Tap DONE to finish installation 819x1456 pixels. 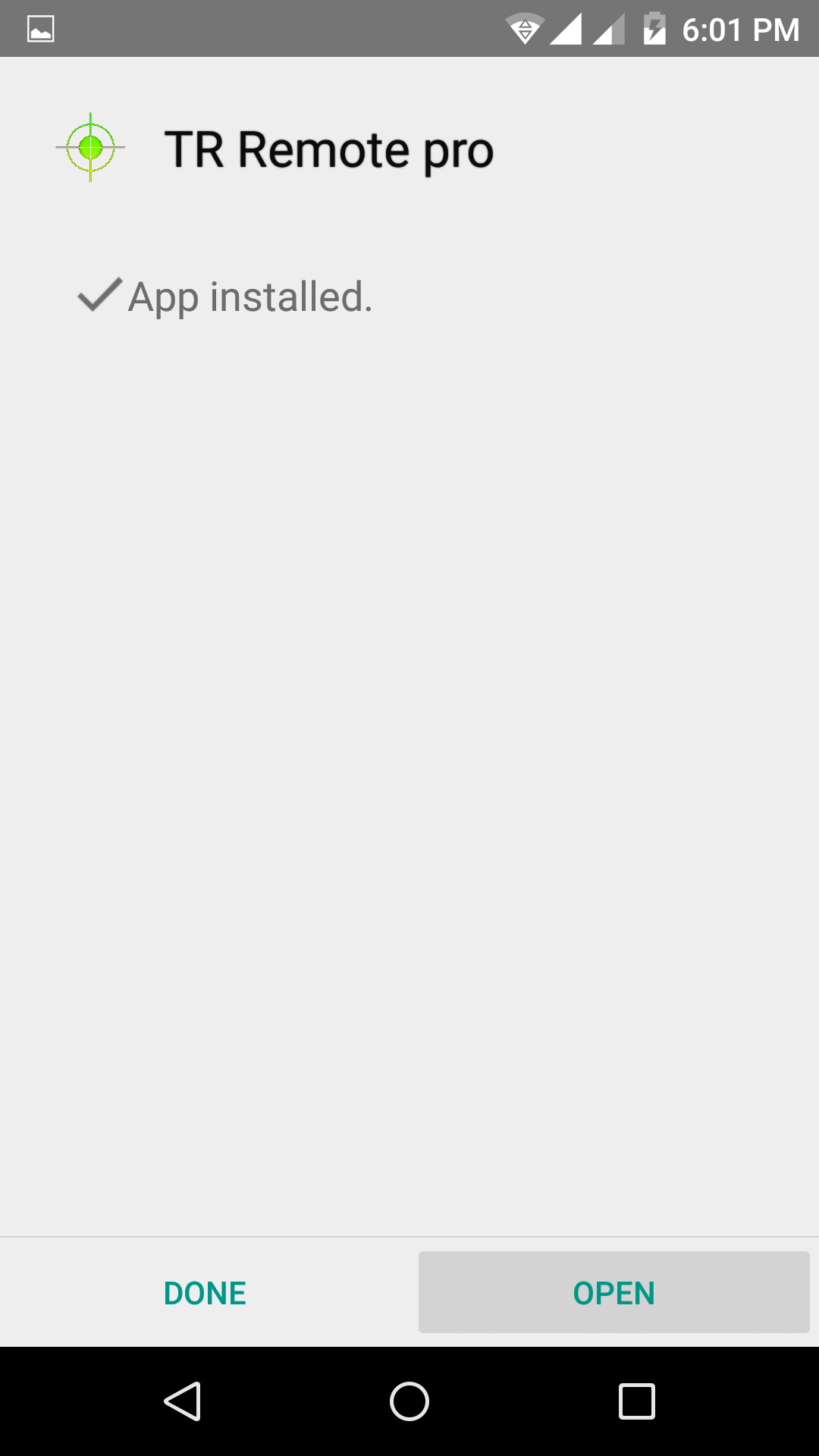(x=205, y=1293)
